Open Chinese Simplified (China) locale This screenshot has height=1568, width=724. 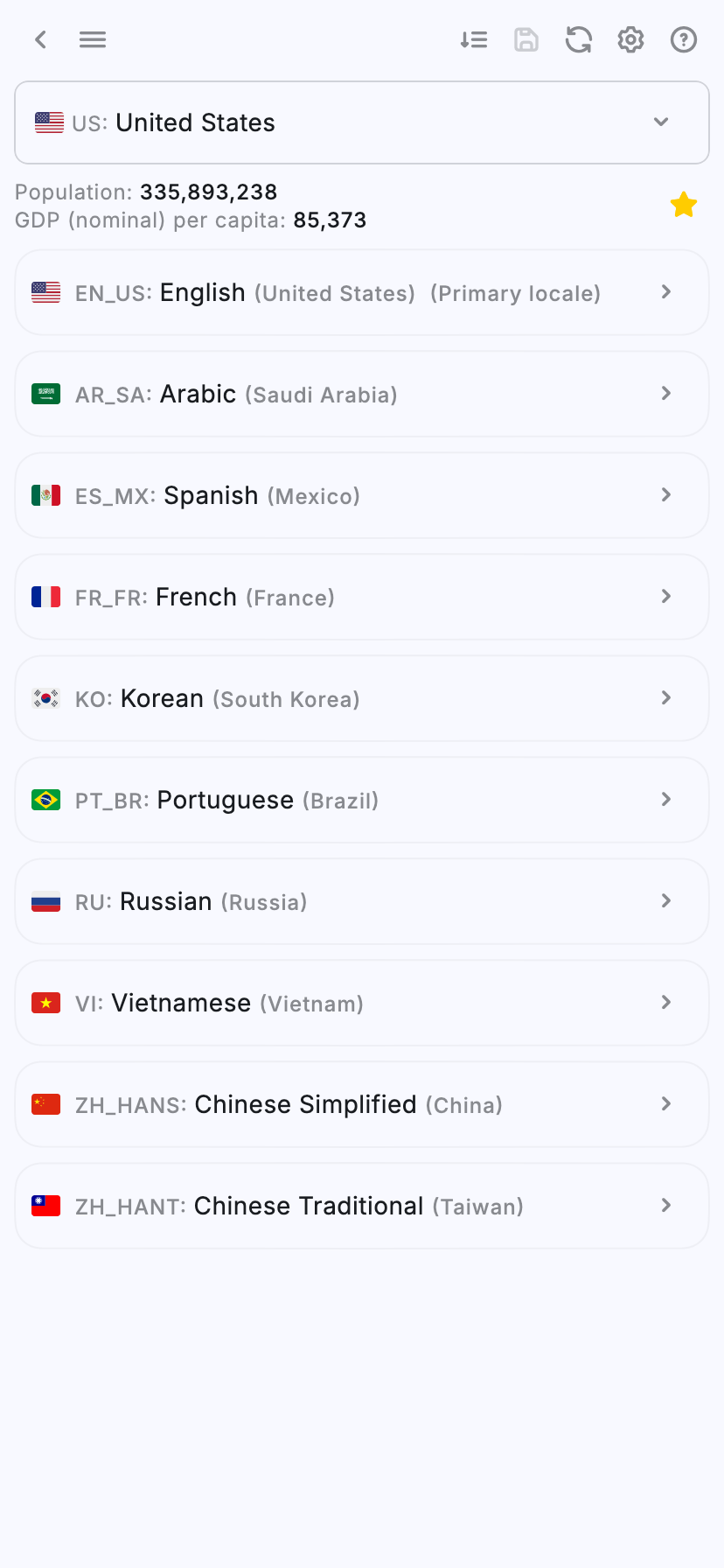pyautogui.click(x=362, y=1104)
